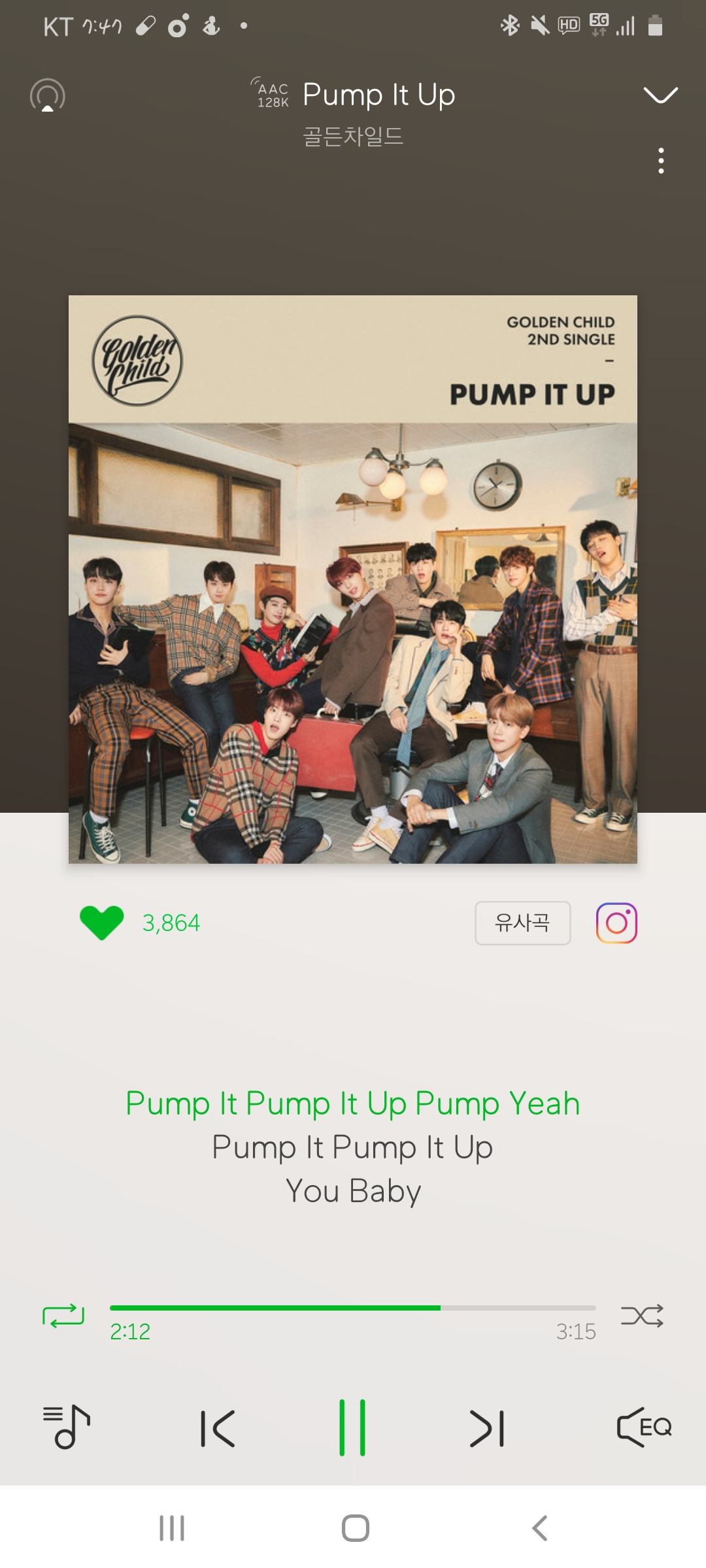Open the cast/AirPlay output icon
The height and width of the screenshot is (1568, 706).
click(x=48, y=96)
